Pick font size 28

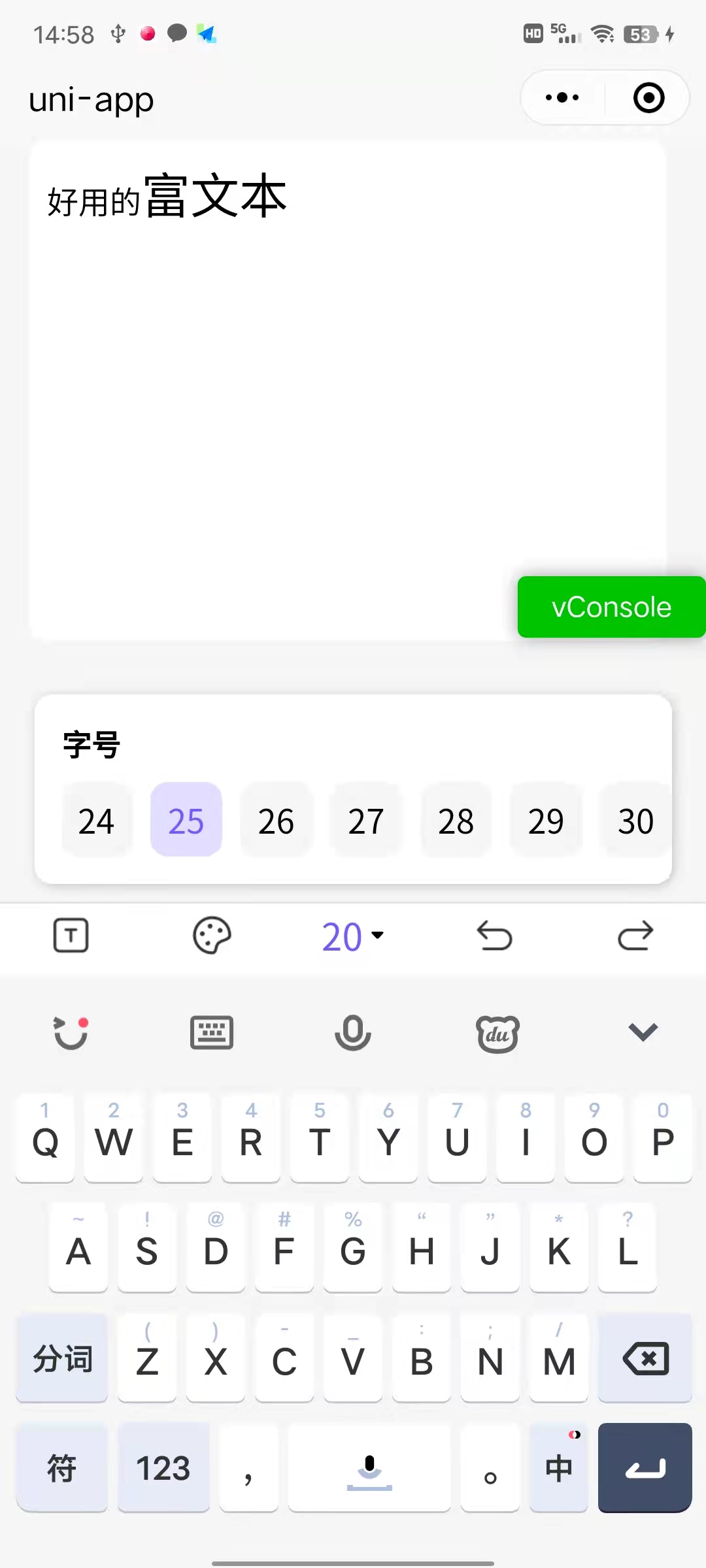pos(456,821)
